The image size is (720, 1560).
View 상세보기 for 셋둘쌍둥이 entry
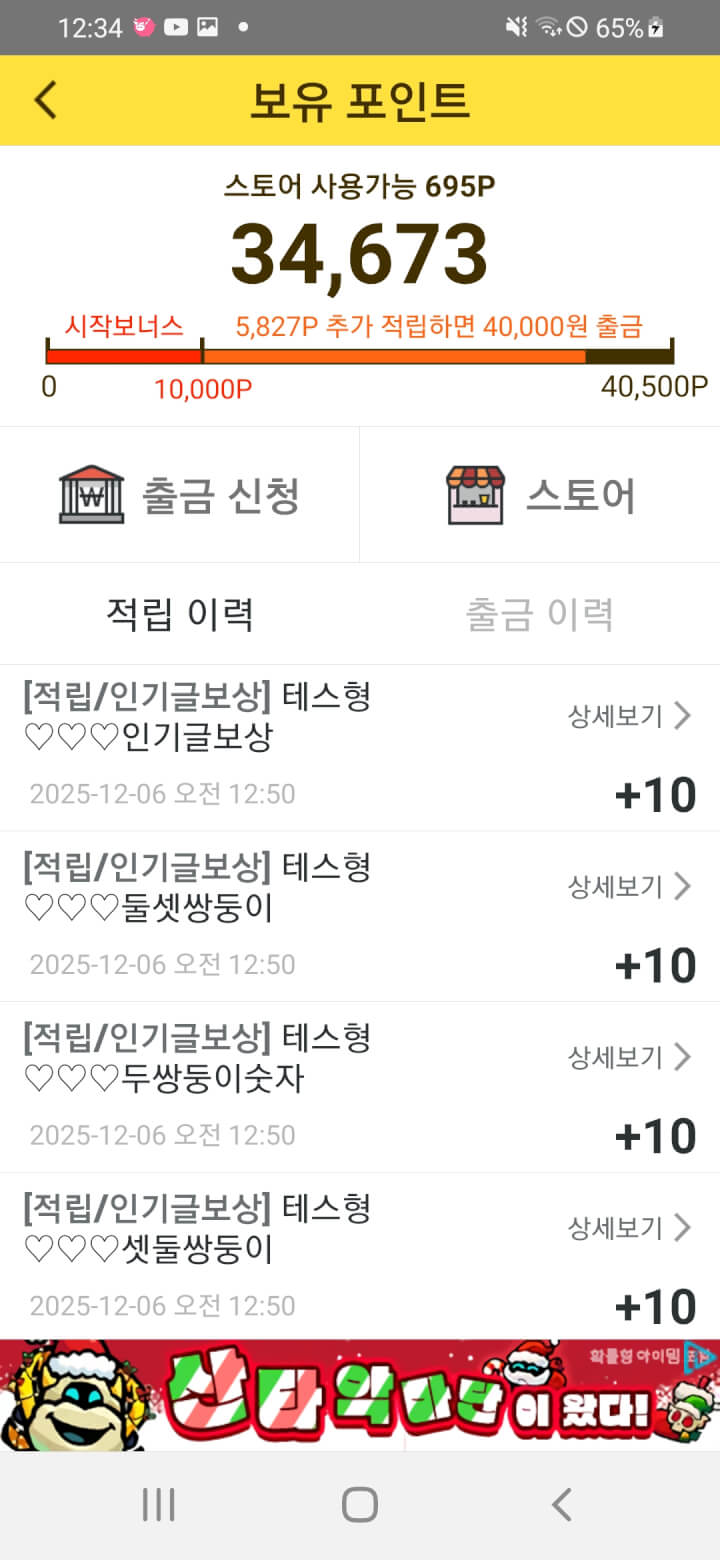[629, 1227]
